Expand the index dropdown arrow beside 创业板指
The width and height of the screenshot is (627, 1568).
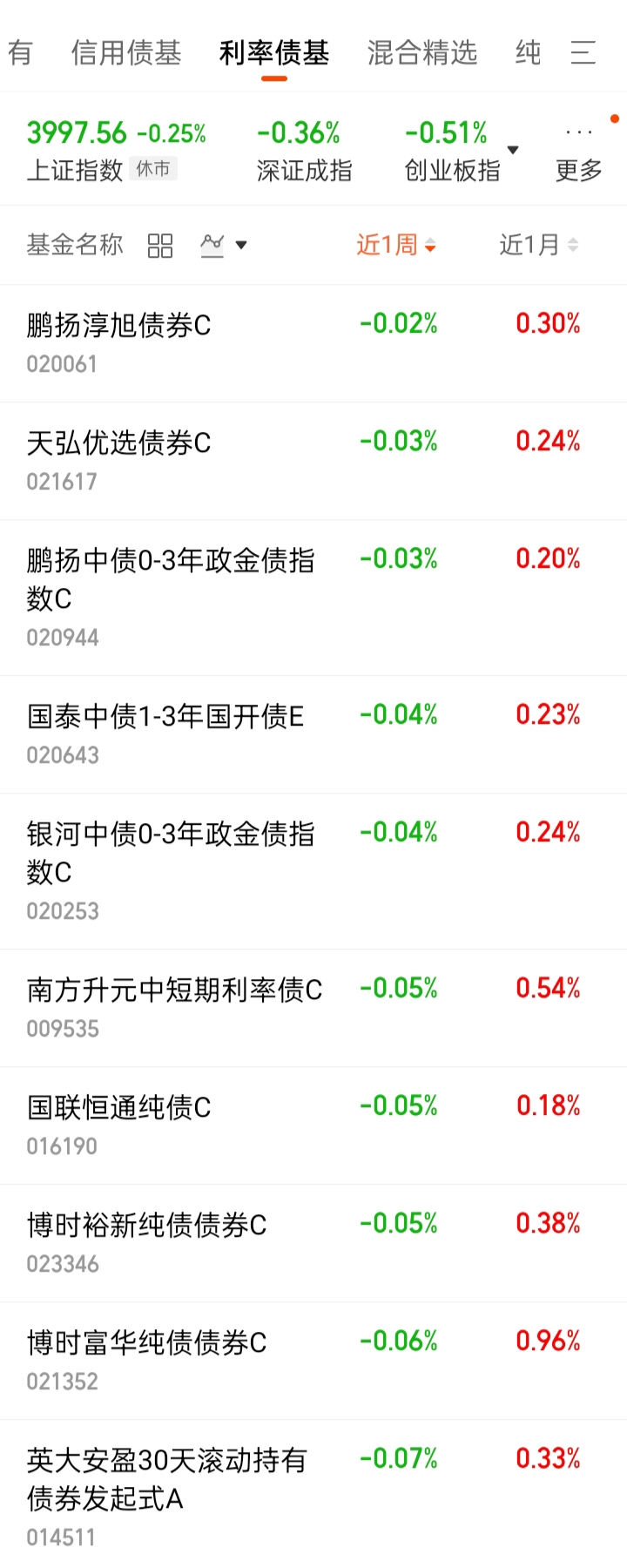(513, 150)
